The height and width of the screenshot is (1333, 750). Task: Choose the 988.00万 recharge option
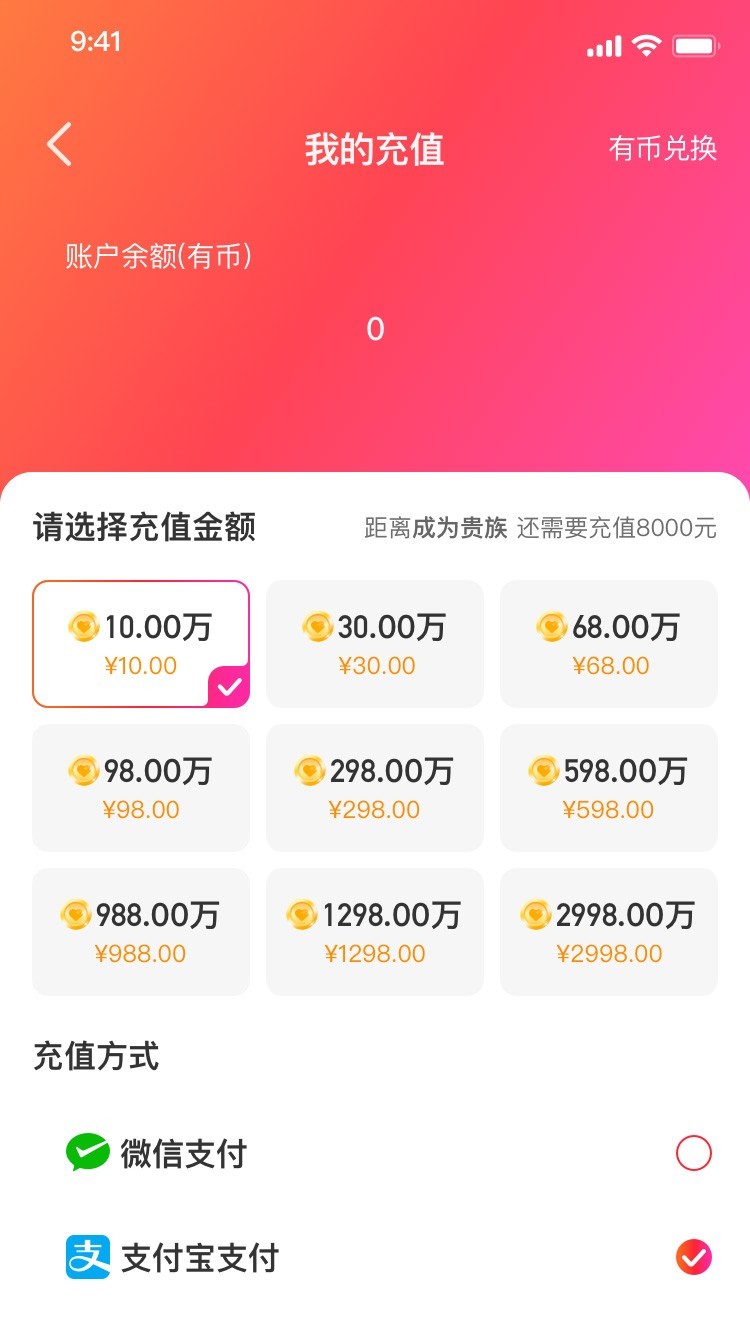point(140,930)
